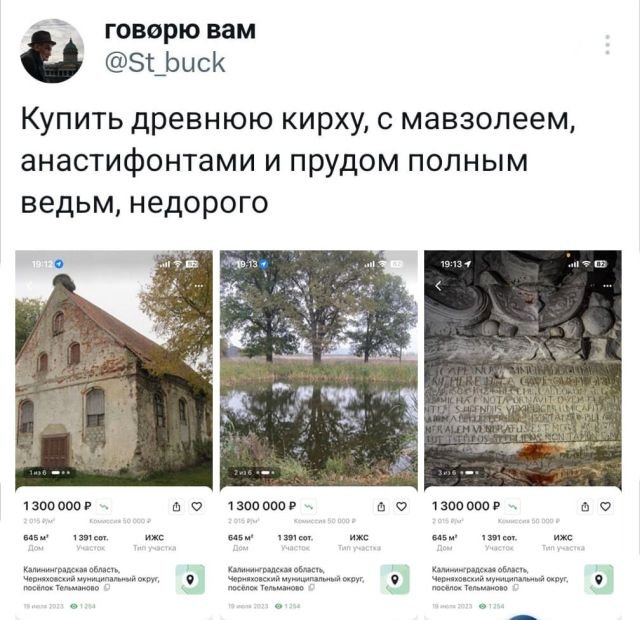Open the post's overflow menu

[607, 45]
